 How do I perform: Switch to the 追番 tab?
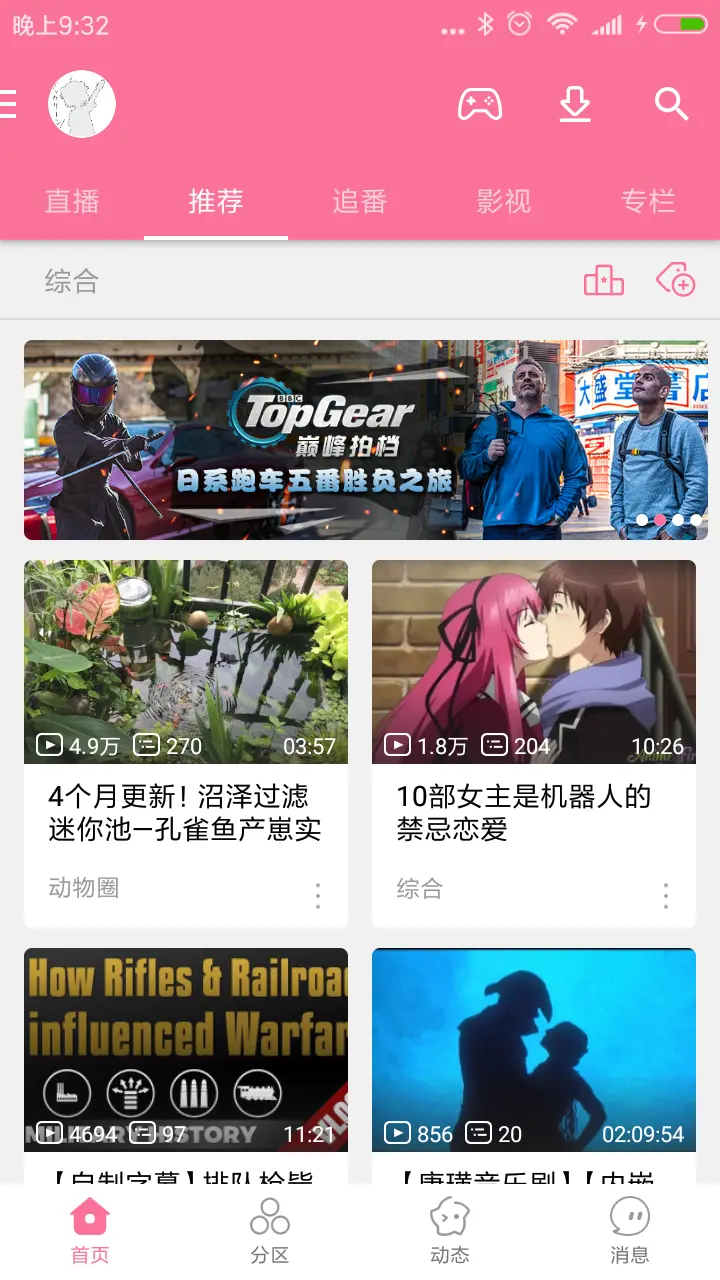[x=360, y=201]
